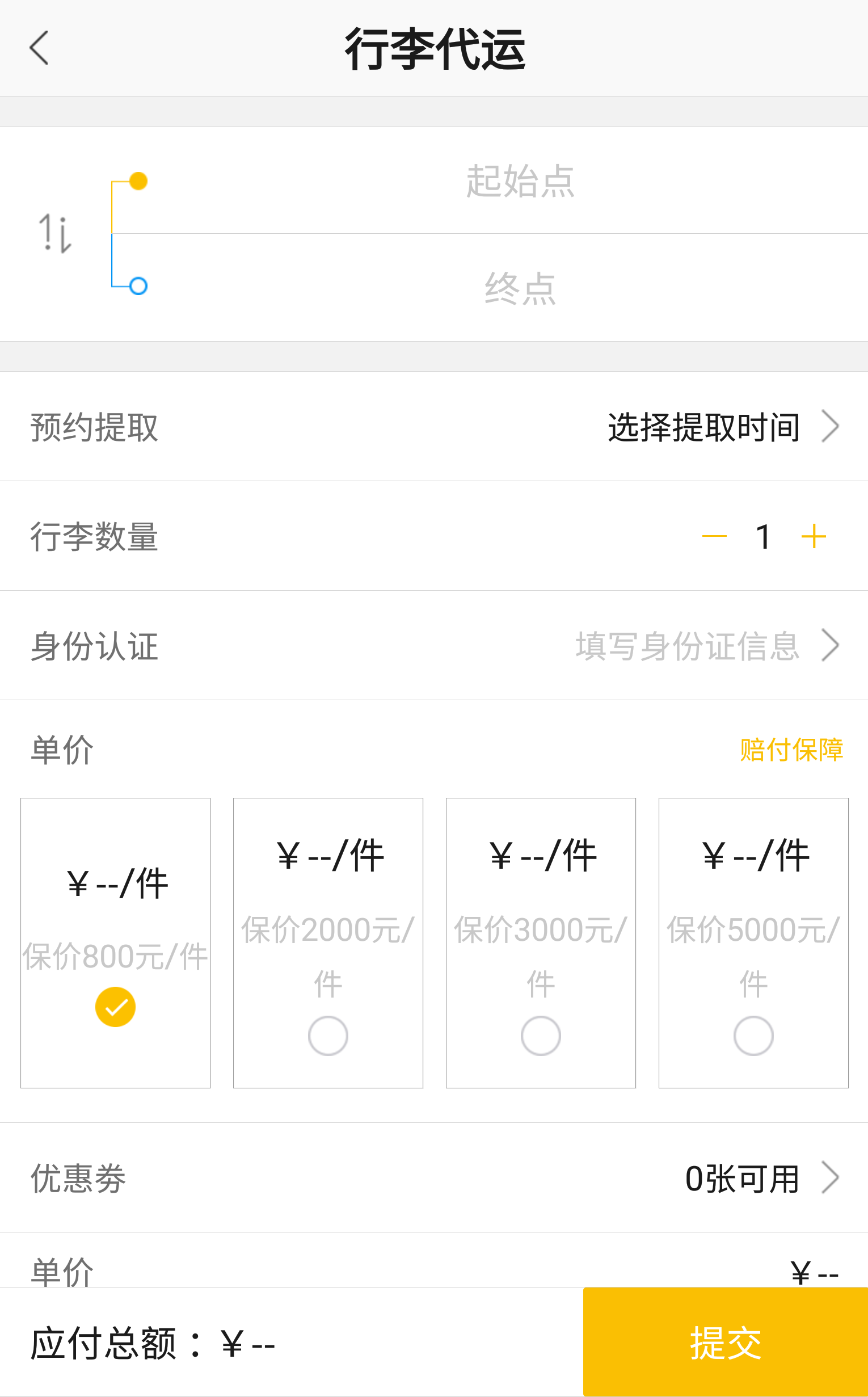Image resolution: width=868 pixels, height=1397 pixels.
Task: Enter the 终点 destination
Action: 520,288
